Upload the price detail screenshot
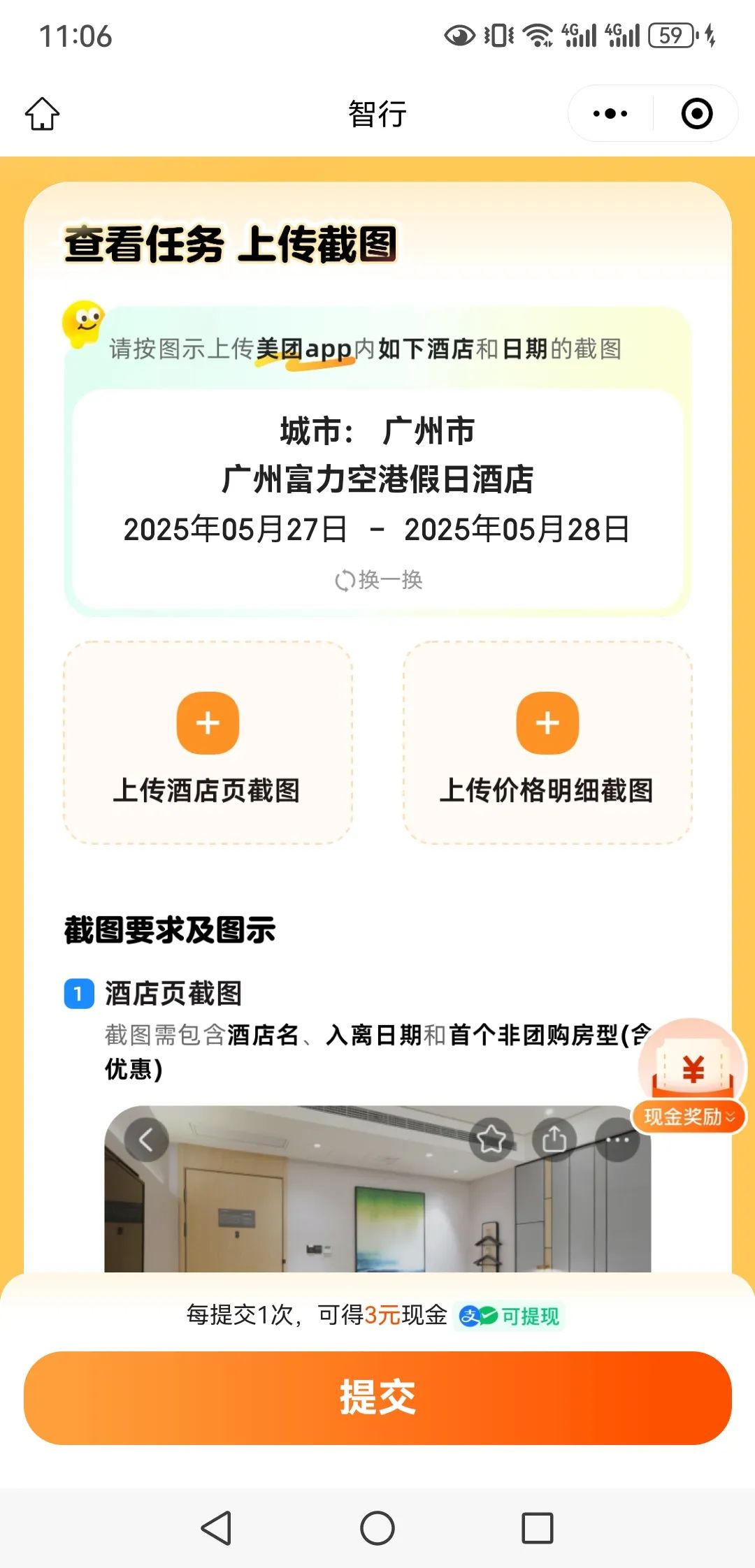Image resolution: width=755 pixels, height=1568 pixels. (547, 743)
